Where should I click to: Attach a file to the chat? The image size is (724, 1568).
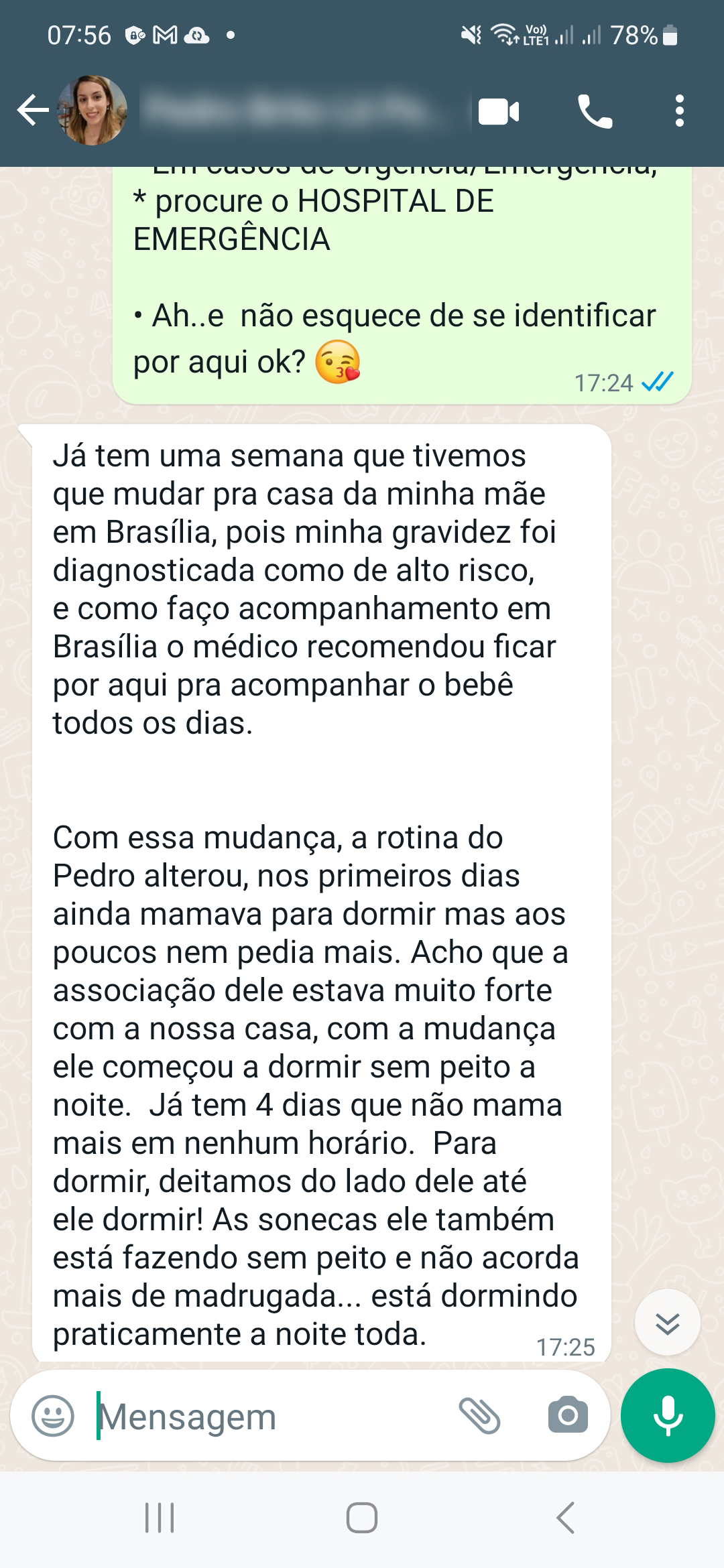point(479,1416)
